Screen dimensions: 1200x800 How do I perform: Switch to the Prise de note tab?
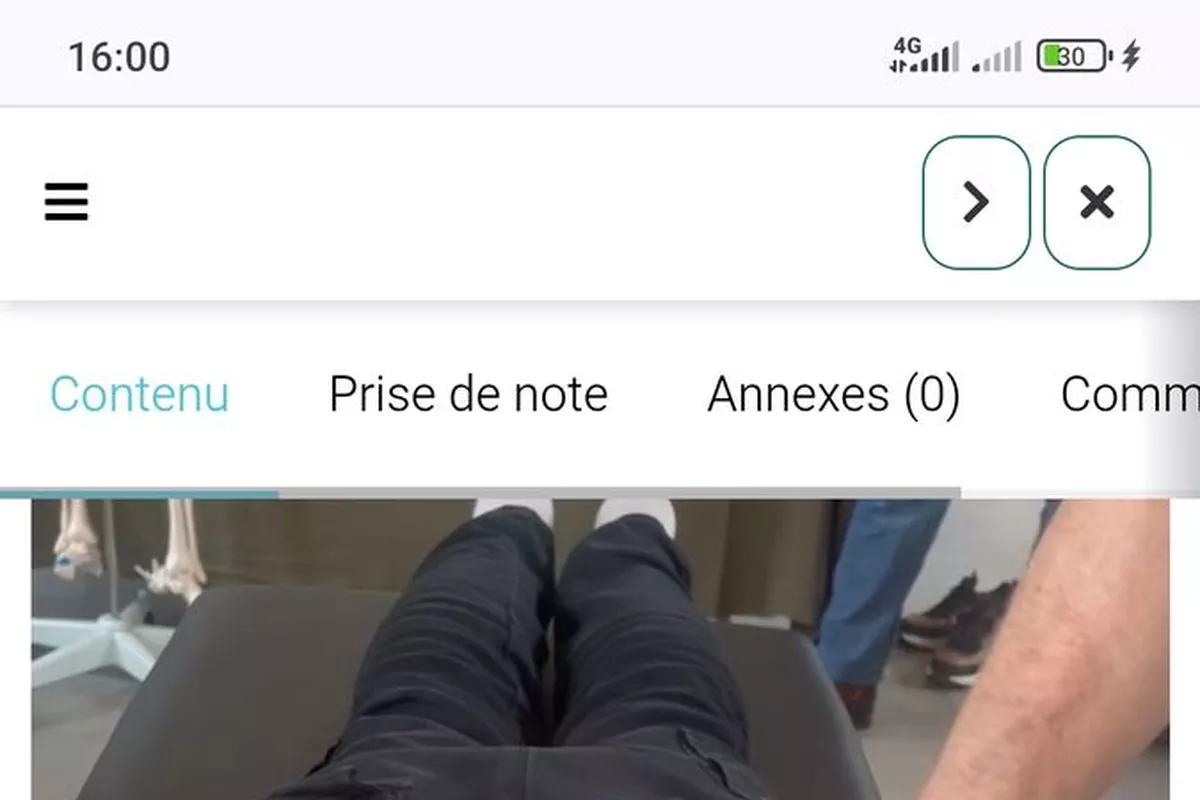coord(468,394)
